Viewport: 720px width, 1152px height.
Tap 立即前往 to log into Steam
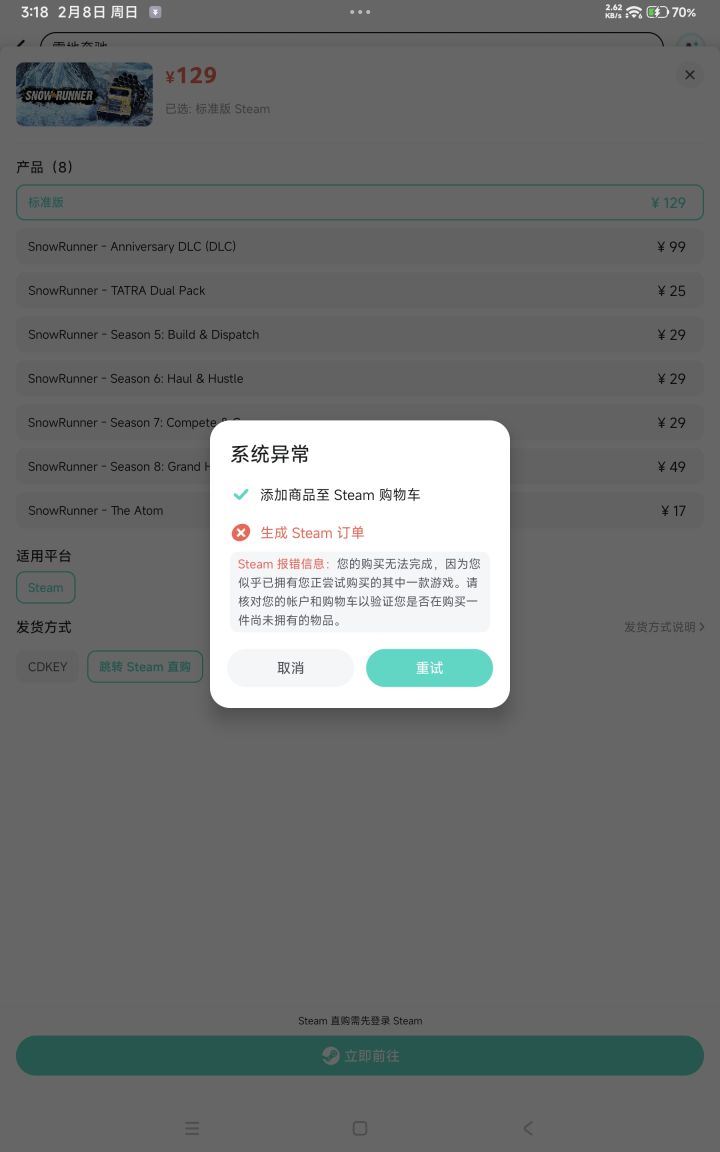click(x=360, y=1055)
